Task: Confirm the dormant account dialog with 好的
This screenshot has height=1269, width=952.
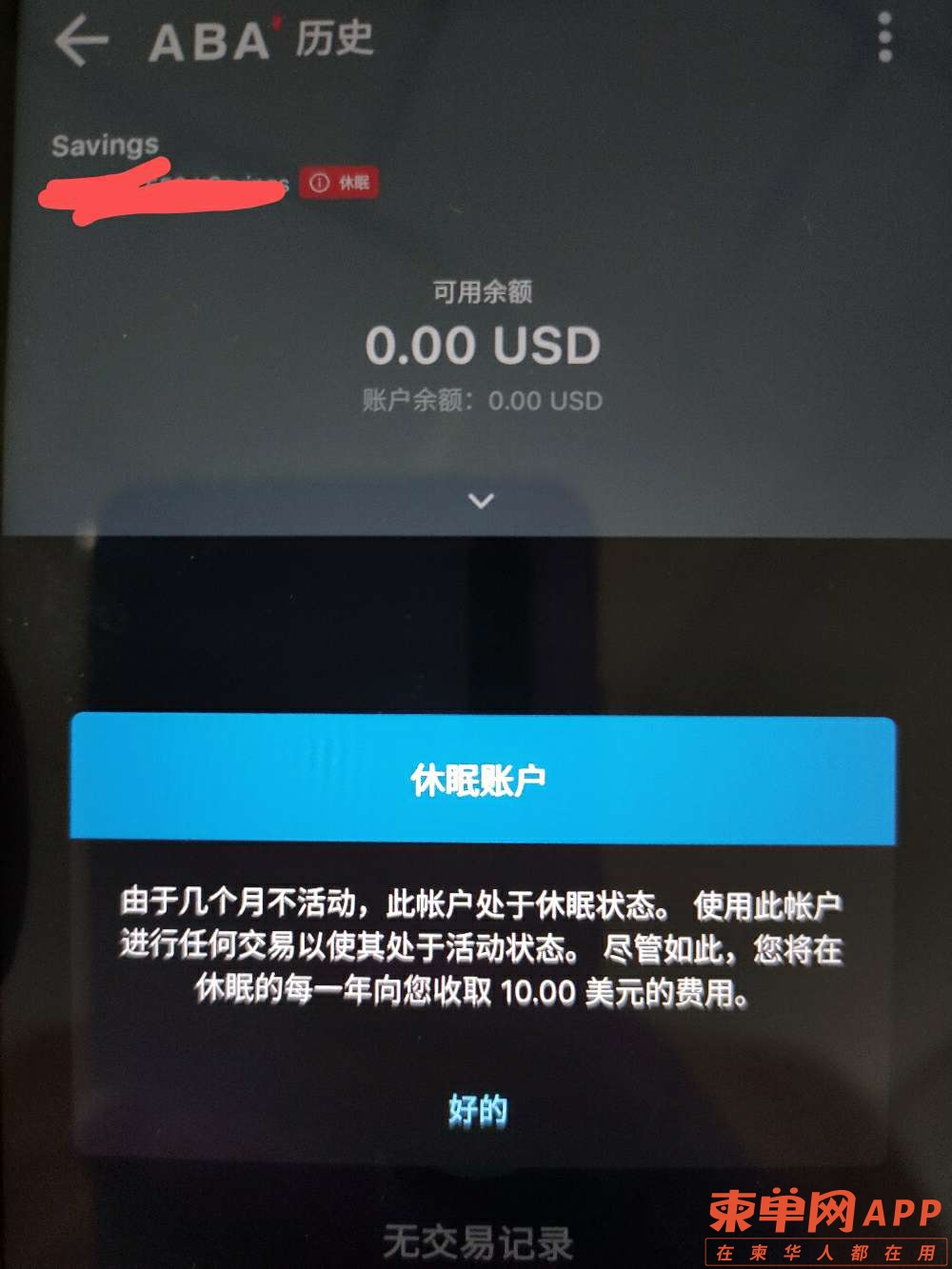Action: click(x=478, y=1110)
